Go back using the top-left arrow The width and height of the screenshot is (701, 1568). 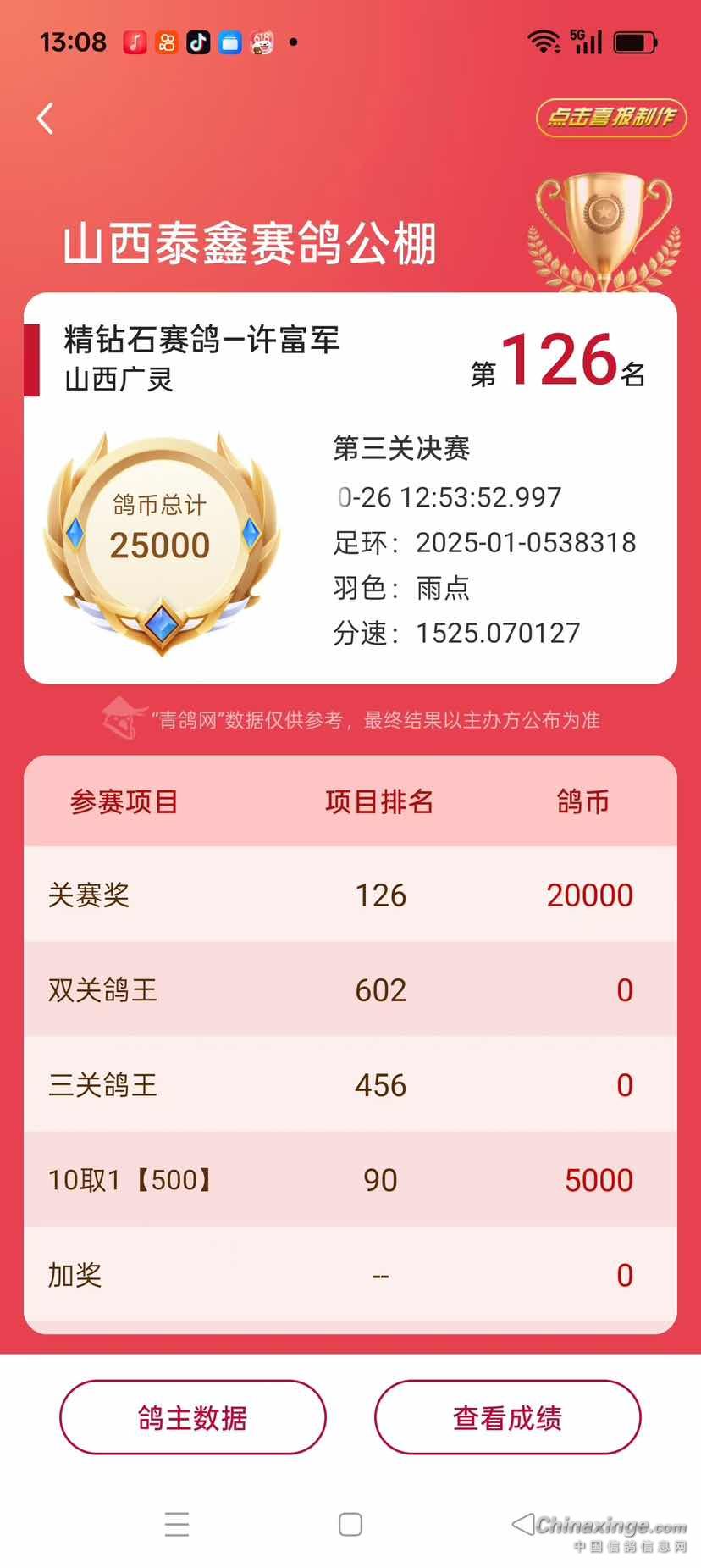[x=47, y=119]
